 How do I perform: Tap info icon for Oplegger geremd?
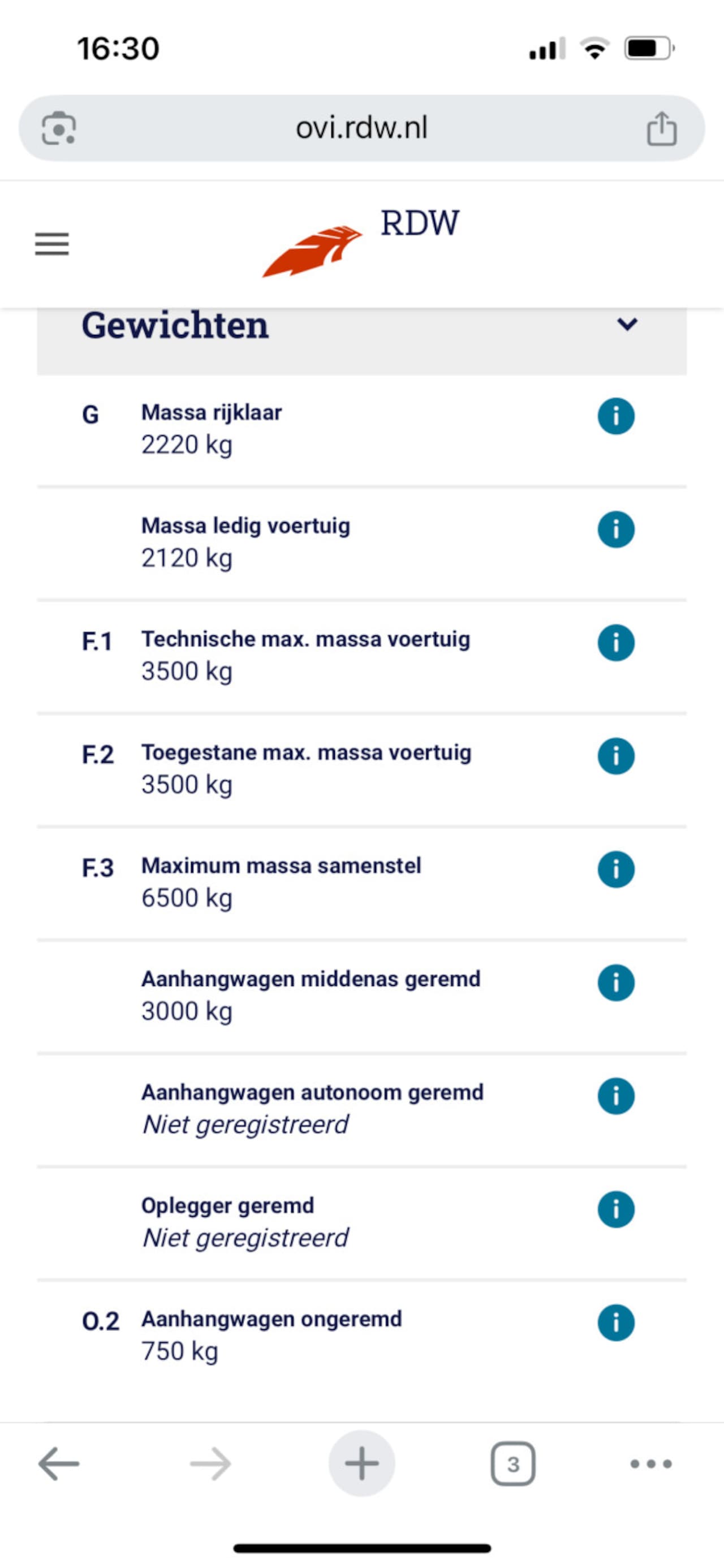(615, 1209)
